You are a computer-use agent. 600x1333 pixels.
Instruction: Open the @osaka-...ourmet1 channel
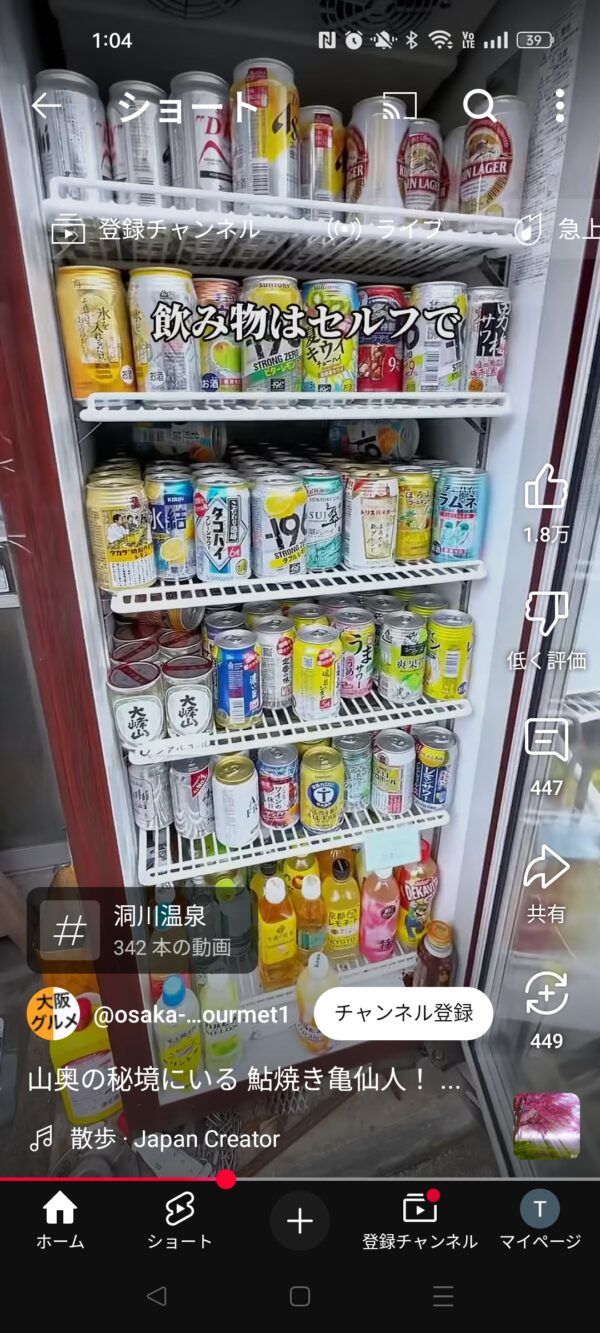(x=190, y=1014)
